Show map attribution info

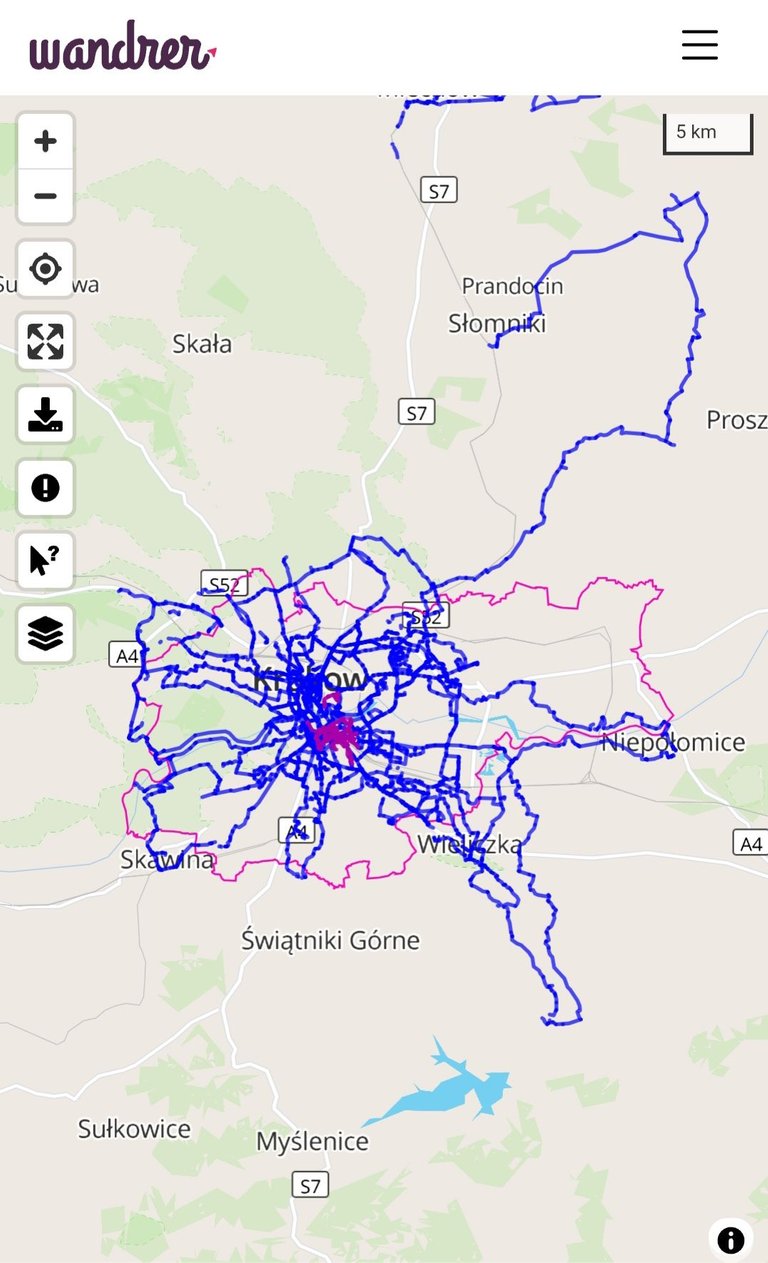[731, 1240]
